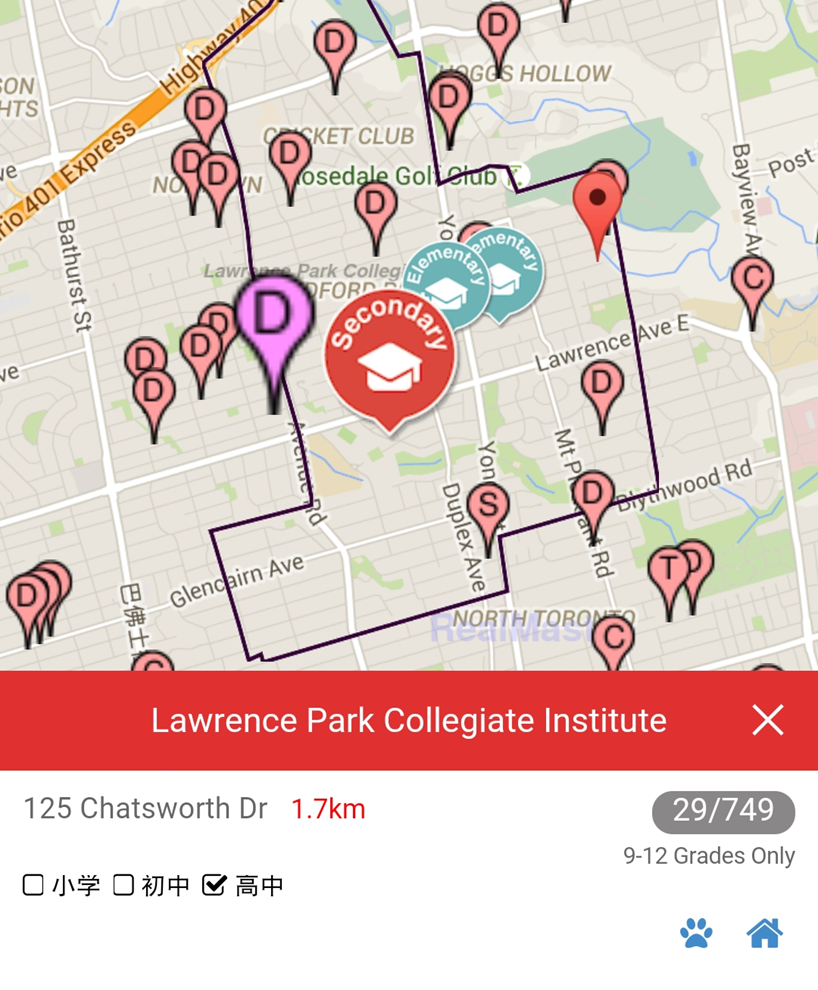Select the large purple D pin
This screenshot has width=818, height=990.
click(273, 320)
